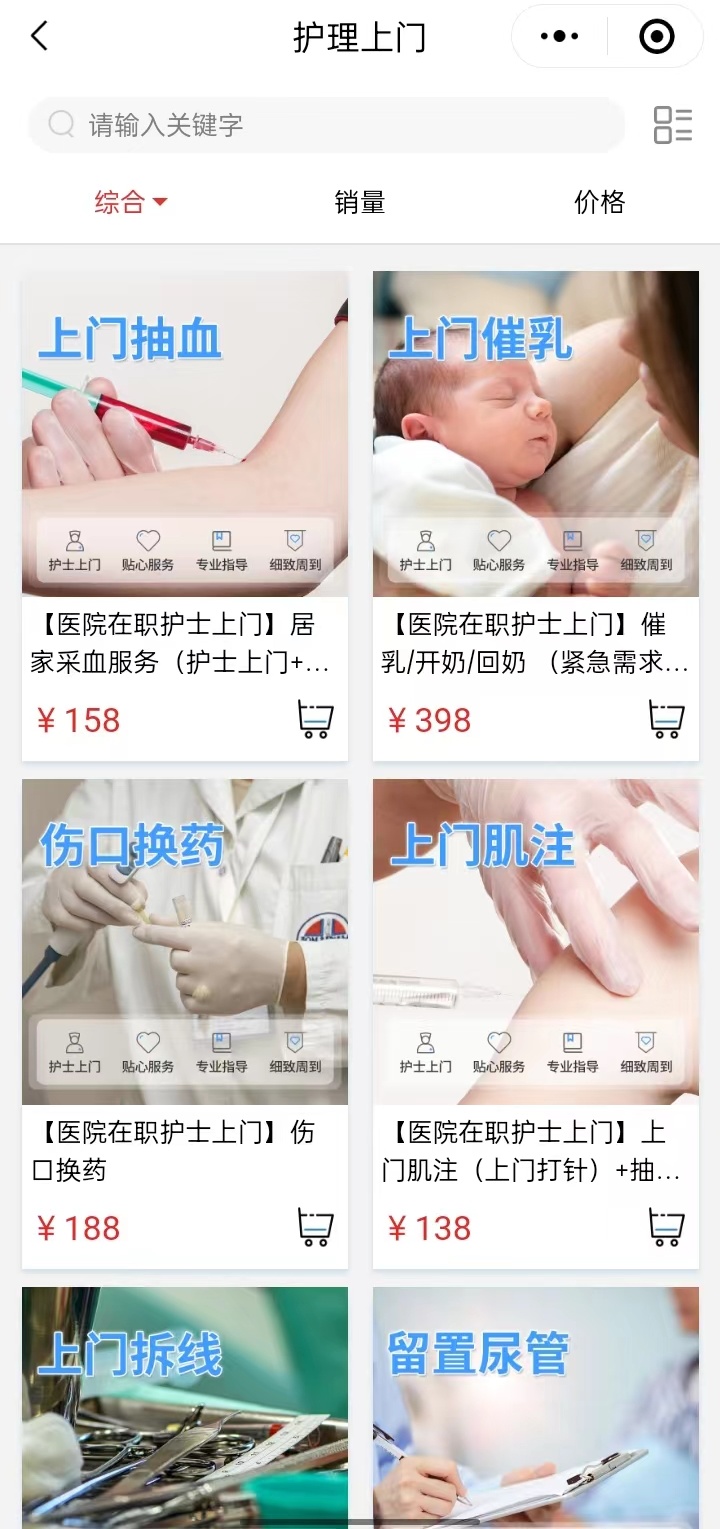This screenshot has width=720, height=1529.
Task: Sort services by 销量
Action: [x=360, y=203]
